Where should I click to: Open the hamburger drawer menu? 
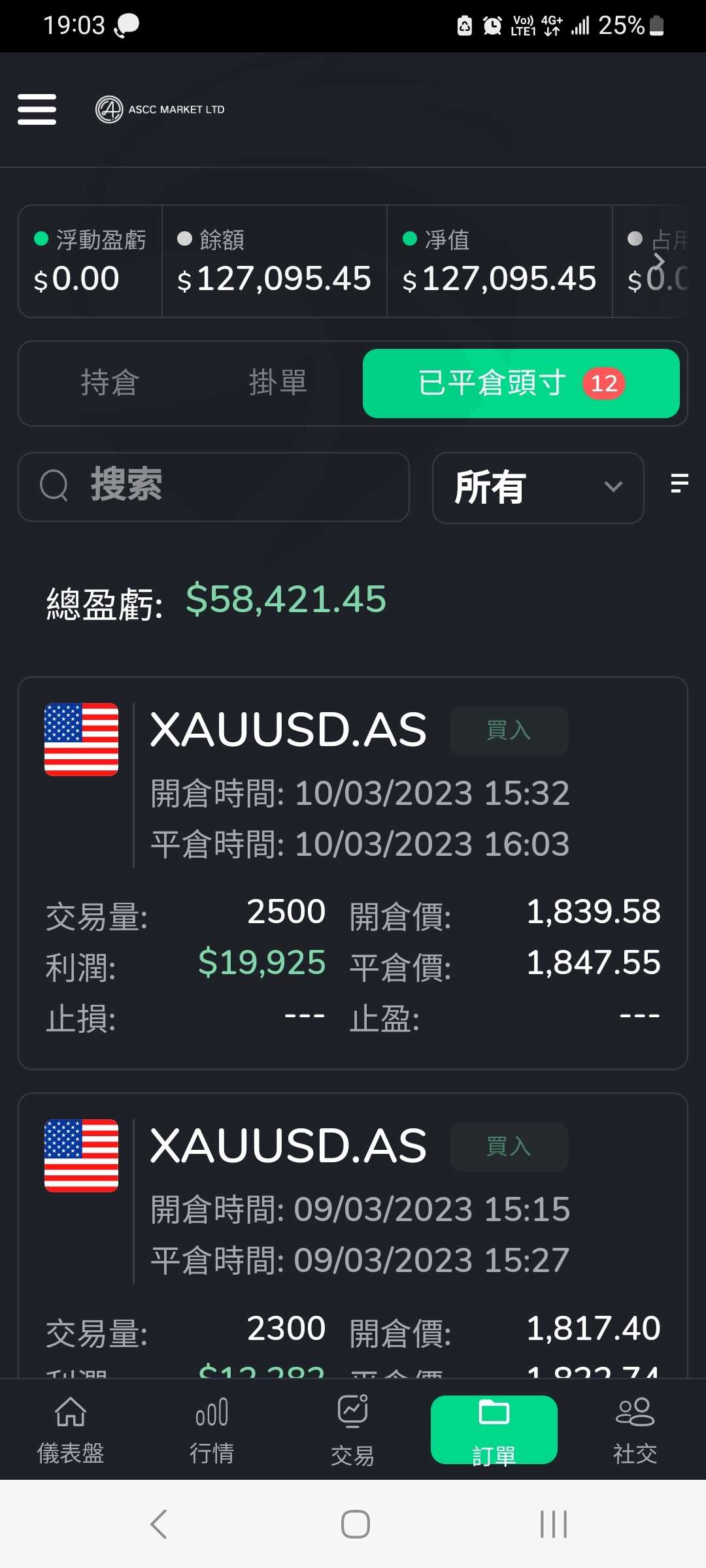(37, 109)
